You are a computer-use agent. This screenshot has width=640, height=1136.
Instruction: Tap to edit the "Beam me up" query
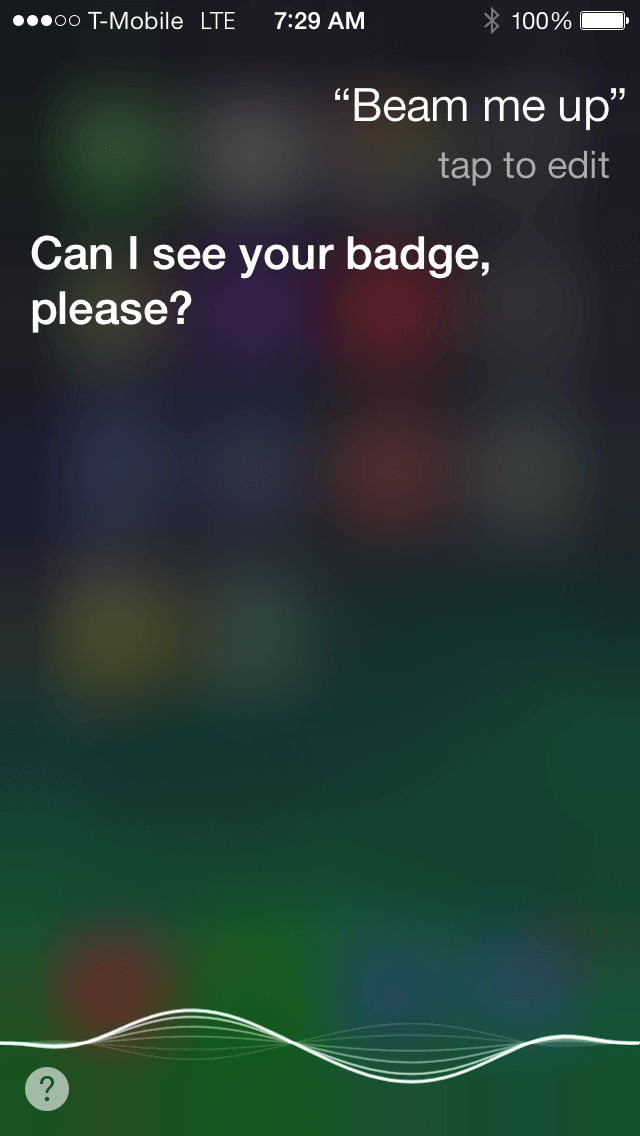523,166
